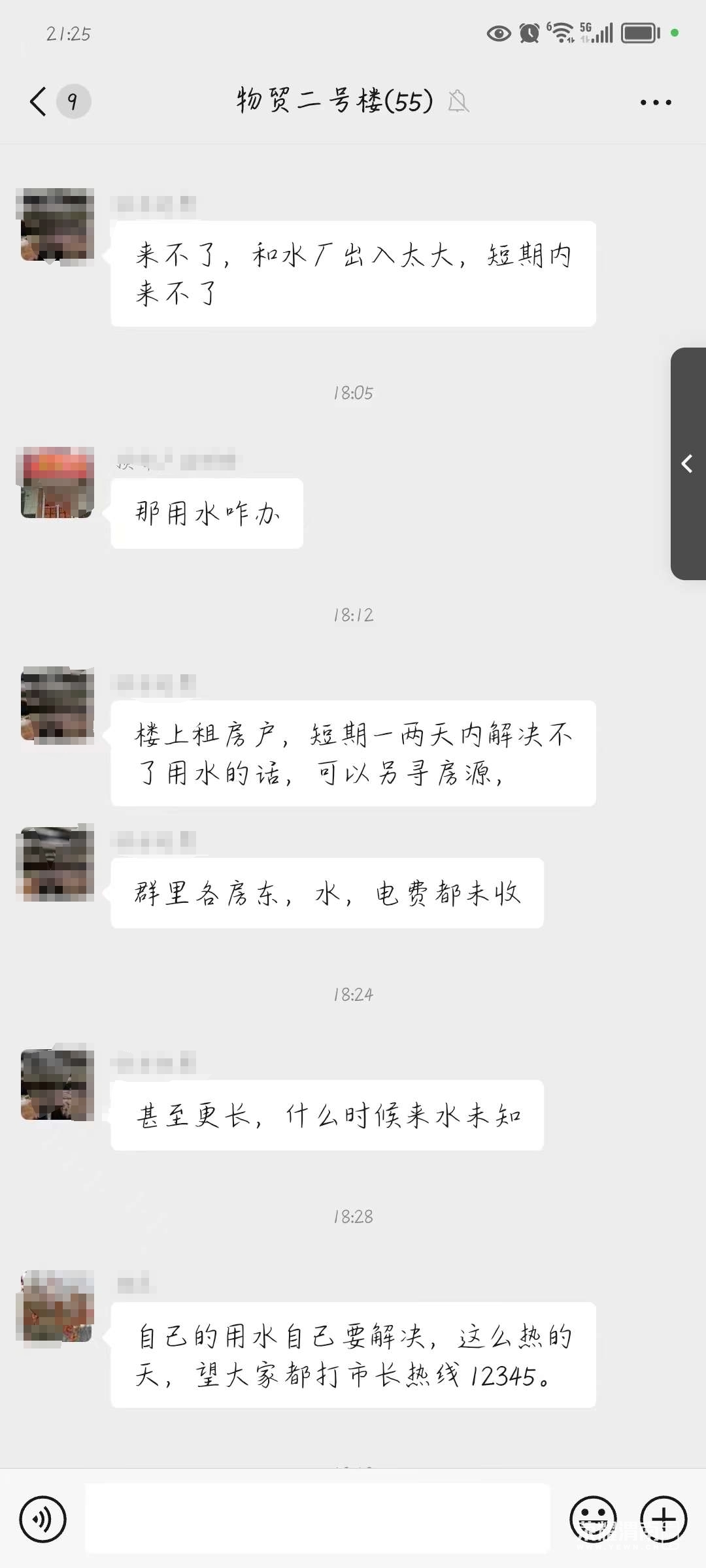Open the plus attachments menu

(x=663, y=1520)
